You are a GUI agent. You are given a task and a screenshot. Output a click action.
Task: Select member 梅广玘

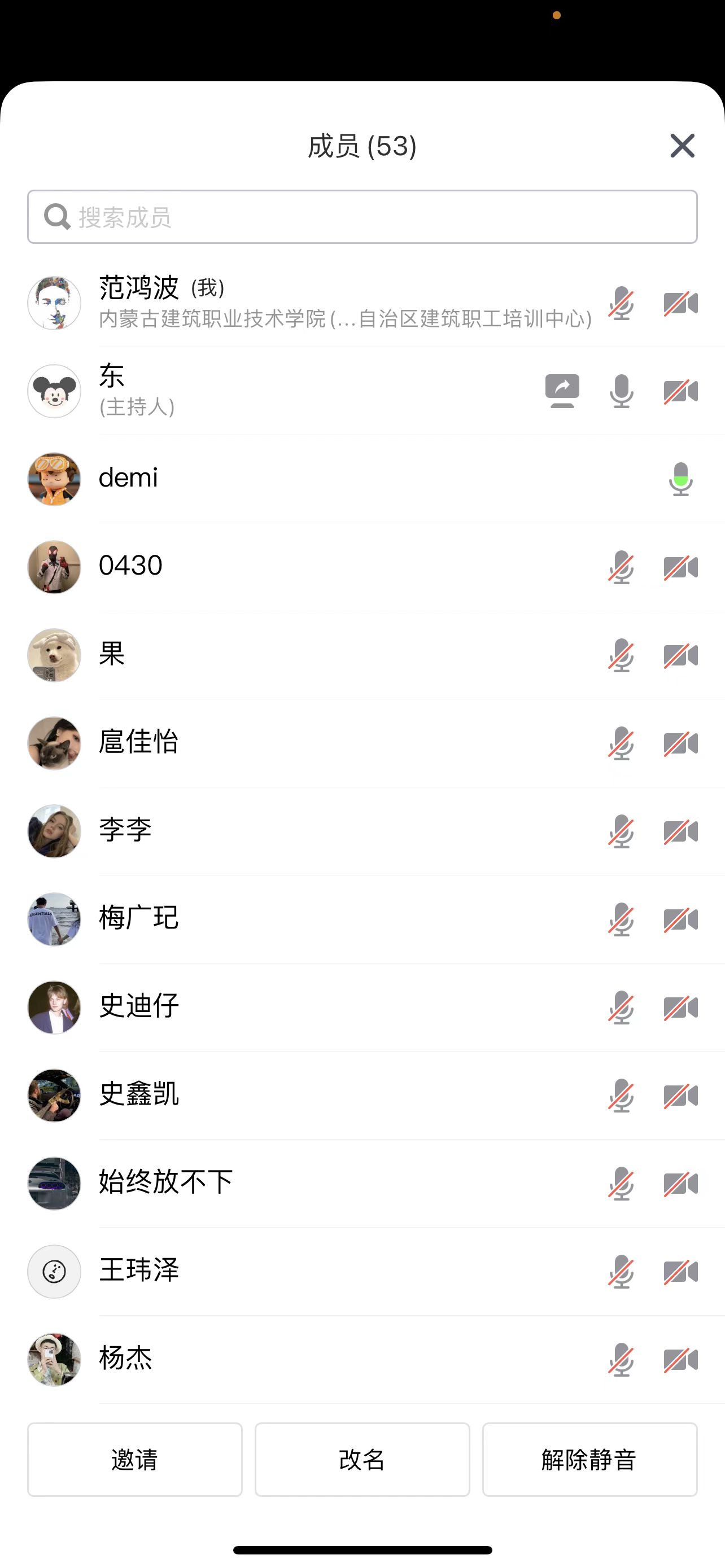point(304,918)
